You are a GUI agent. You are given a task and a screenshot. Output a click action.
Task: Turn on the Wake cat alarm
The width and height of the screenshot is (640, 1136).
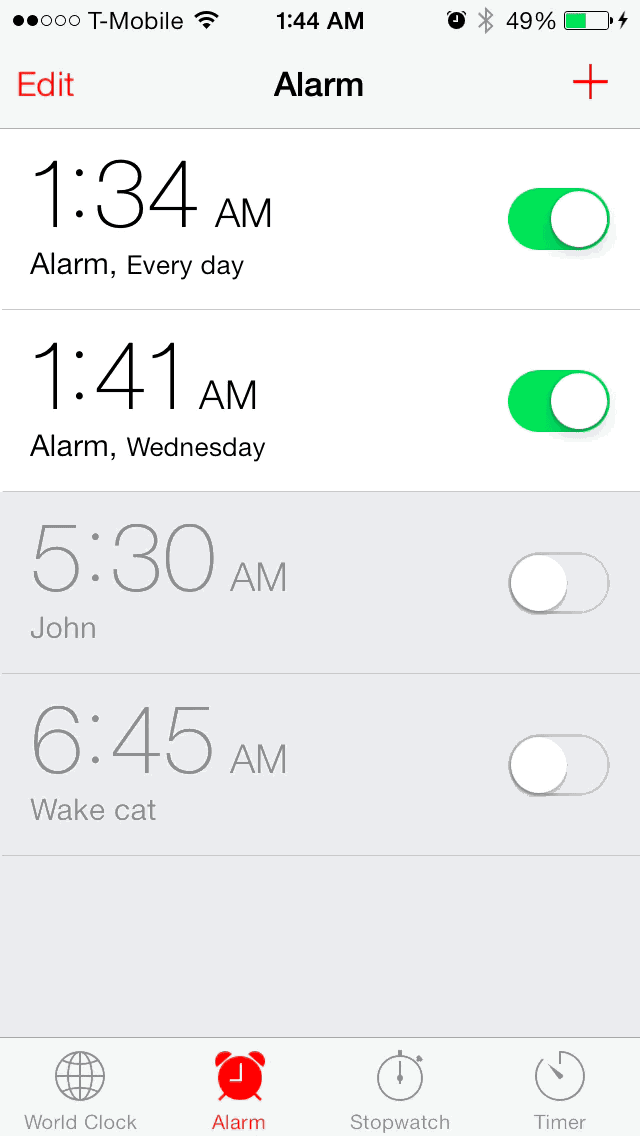pos(558,765)
